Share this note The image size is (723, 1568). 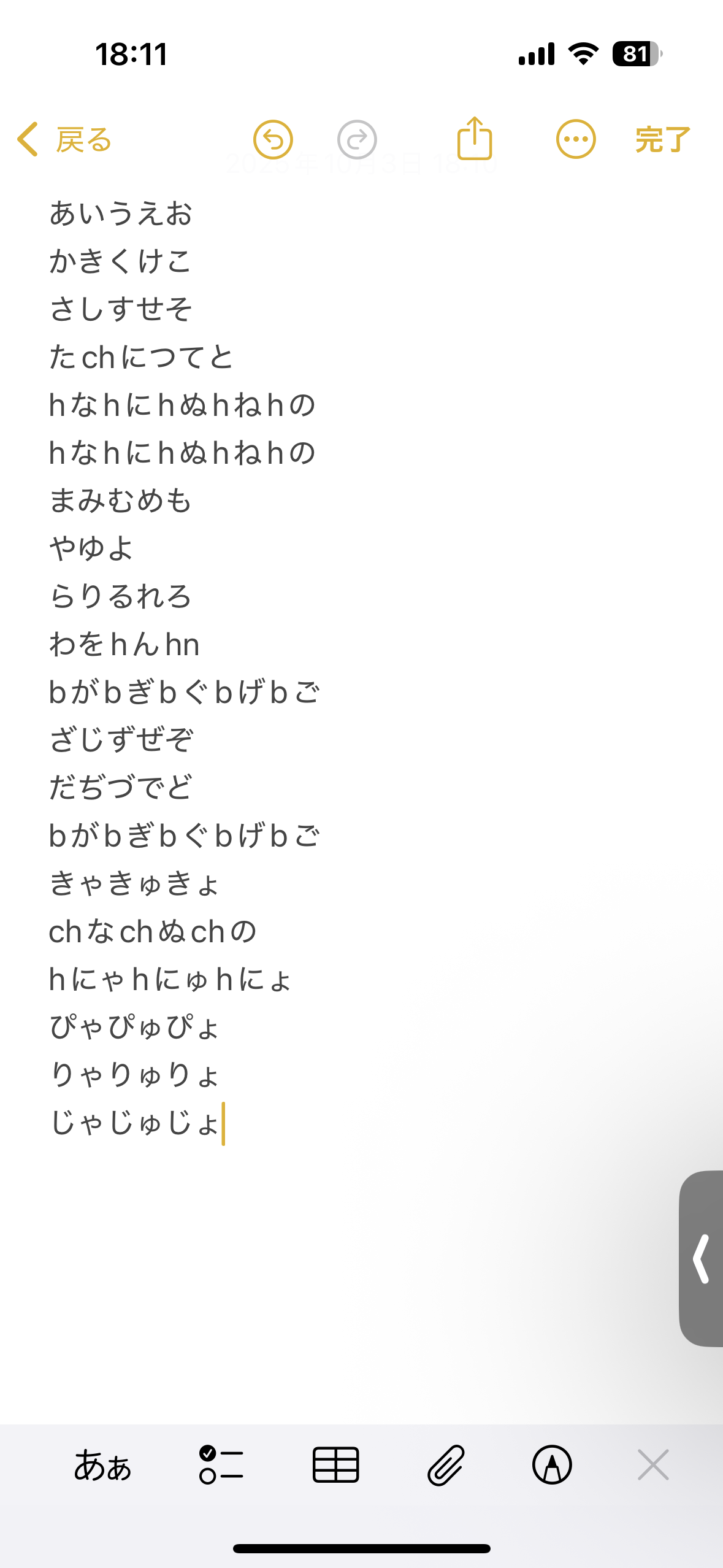click(475, 139)
